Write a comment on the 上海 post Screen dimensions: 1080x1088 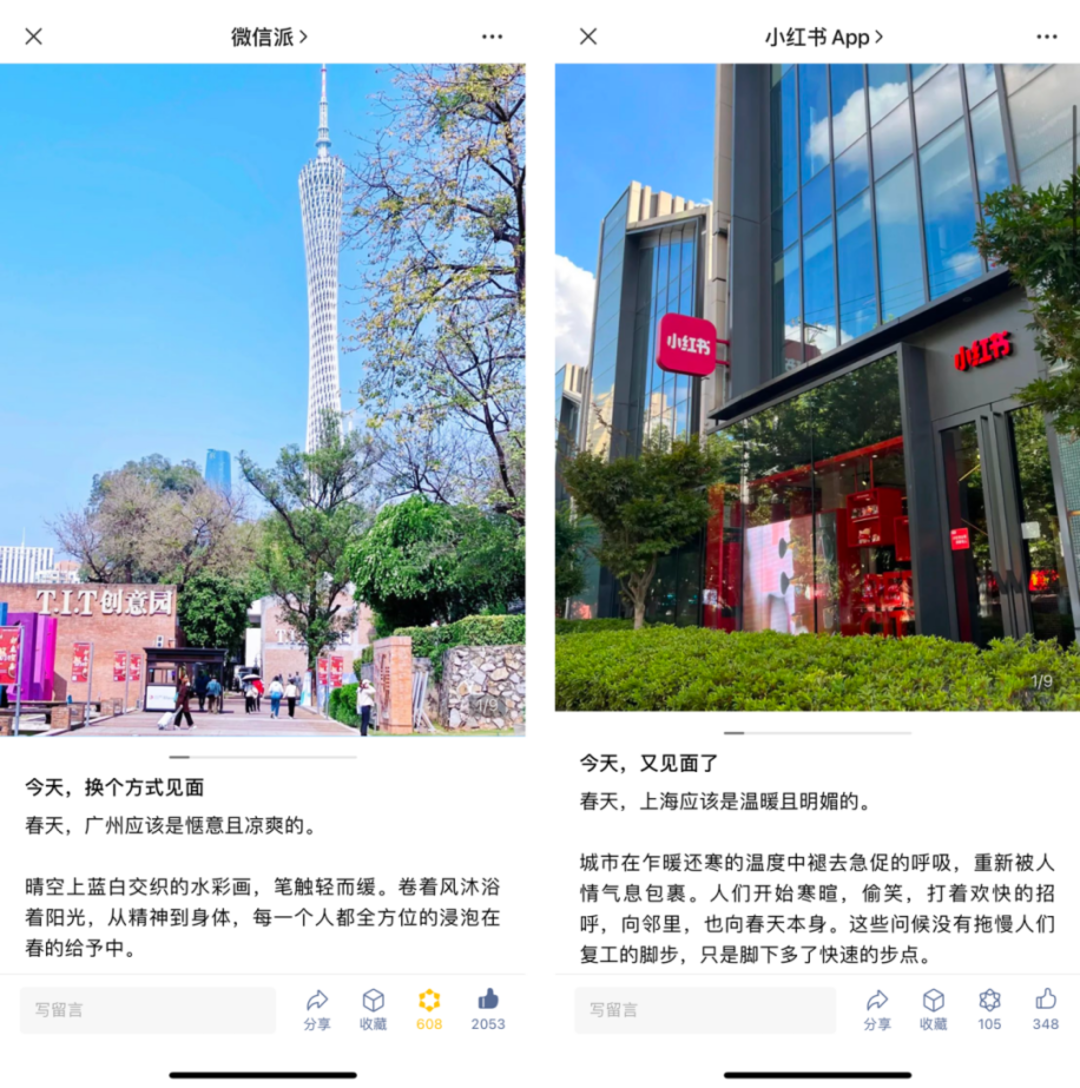[704, 1010]
